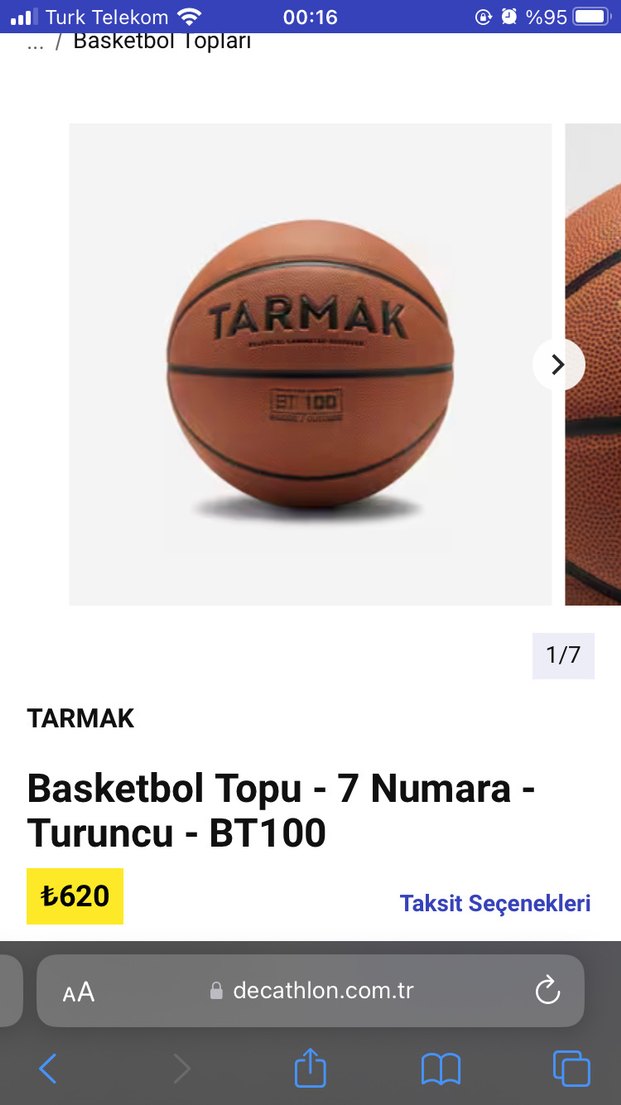Reload the decathlon.com.tr page

[x=547, y=991]
